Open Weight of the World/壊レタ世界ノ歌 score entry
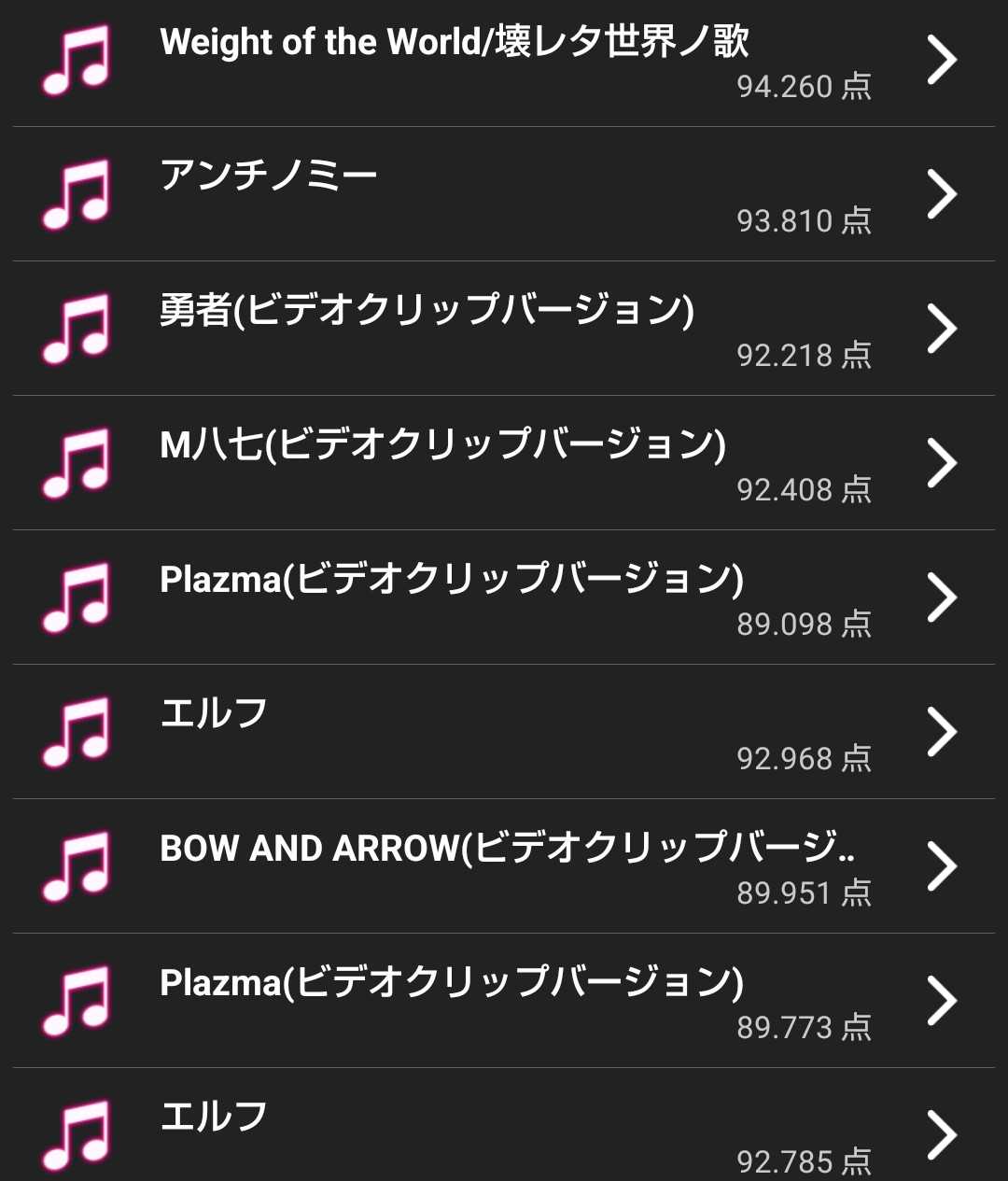This screenshot has height=1181, width=1008. (x=504, y=61)
